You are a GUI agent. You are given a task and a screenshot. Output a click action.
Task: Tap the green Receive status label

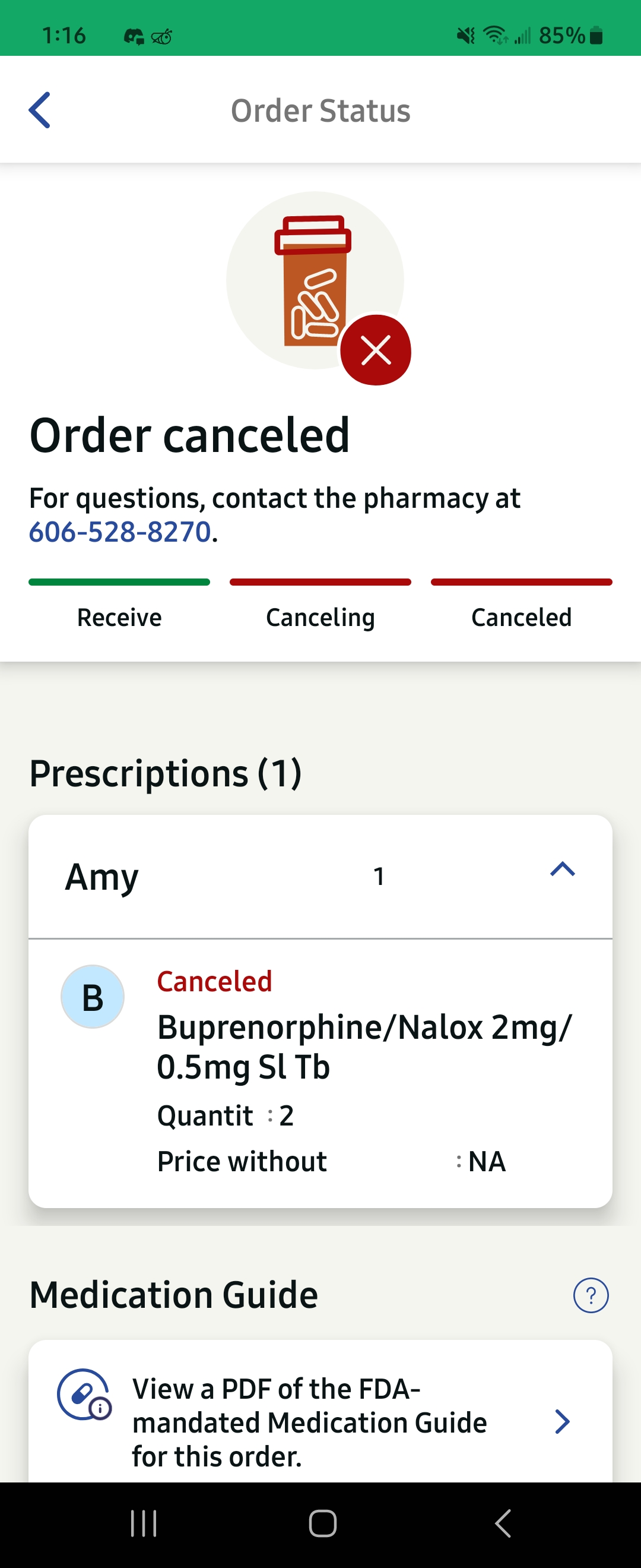(x=119, y=617)
